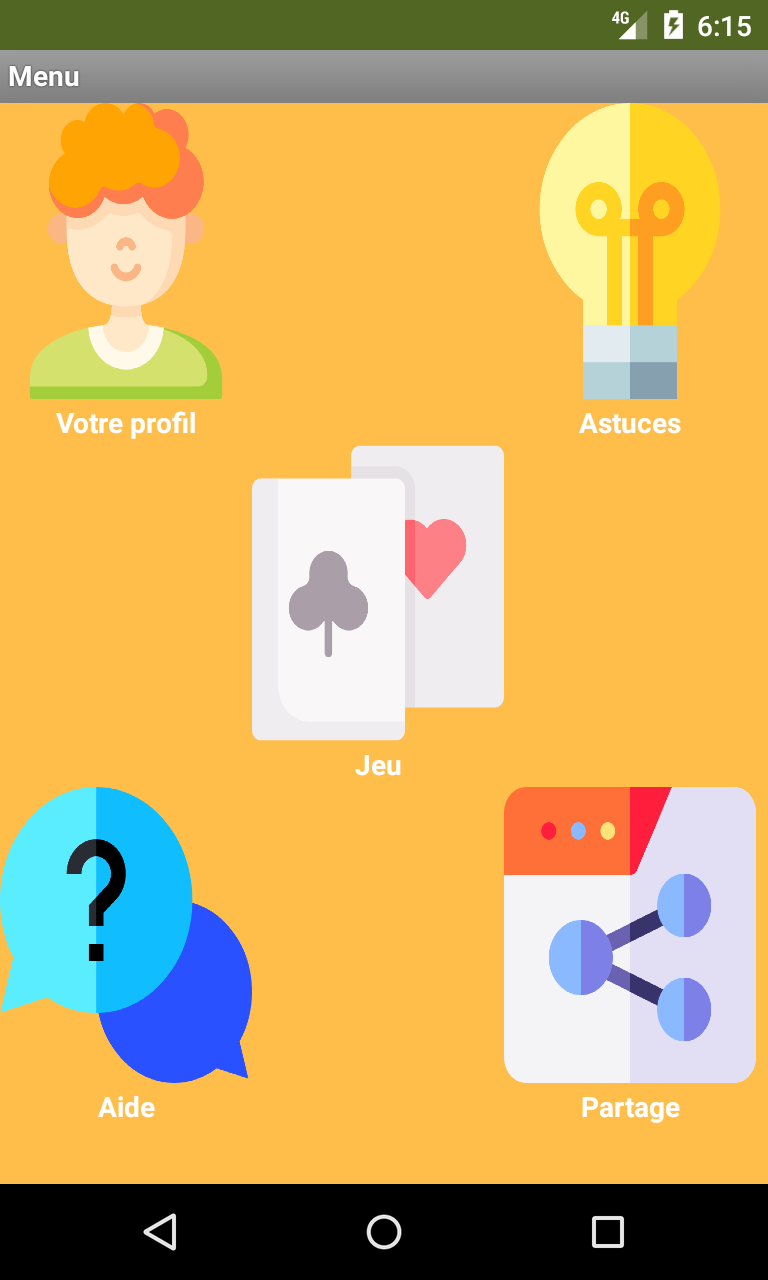The width and height of the screenshot is (768, 1280).
Task: Go back using the system back button
Action: pos(160,1232)
